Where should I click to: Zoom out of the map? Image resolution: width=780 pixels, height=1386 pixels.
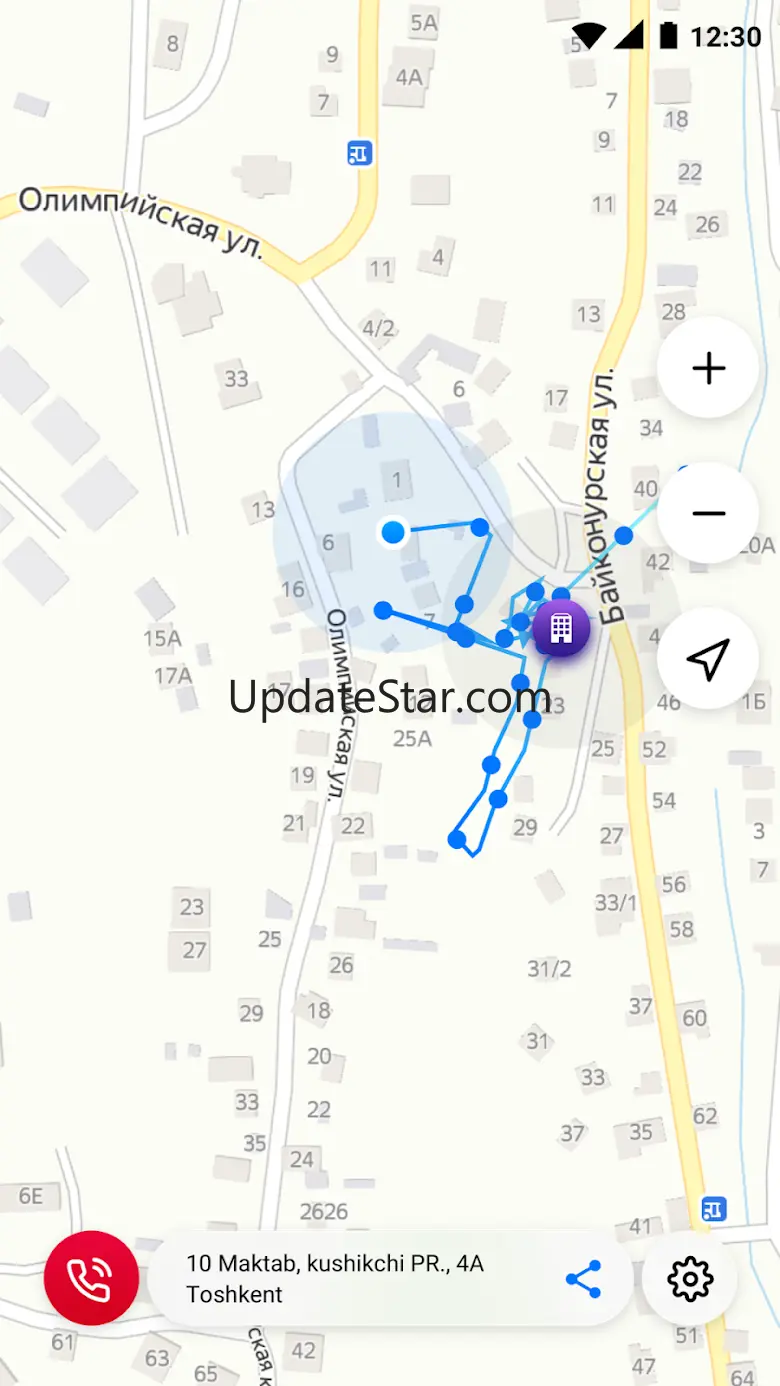pos(708,514)
